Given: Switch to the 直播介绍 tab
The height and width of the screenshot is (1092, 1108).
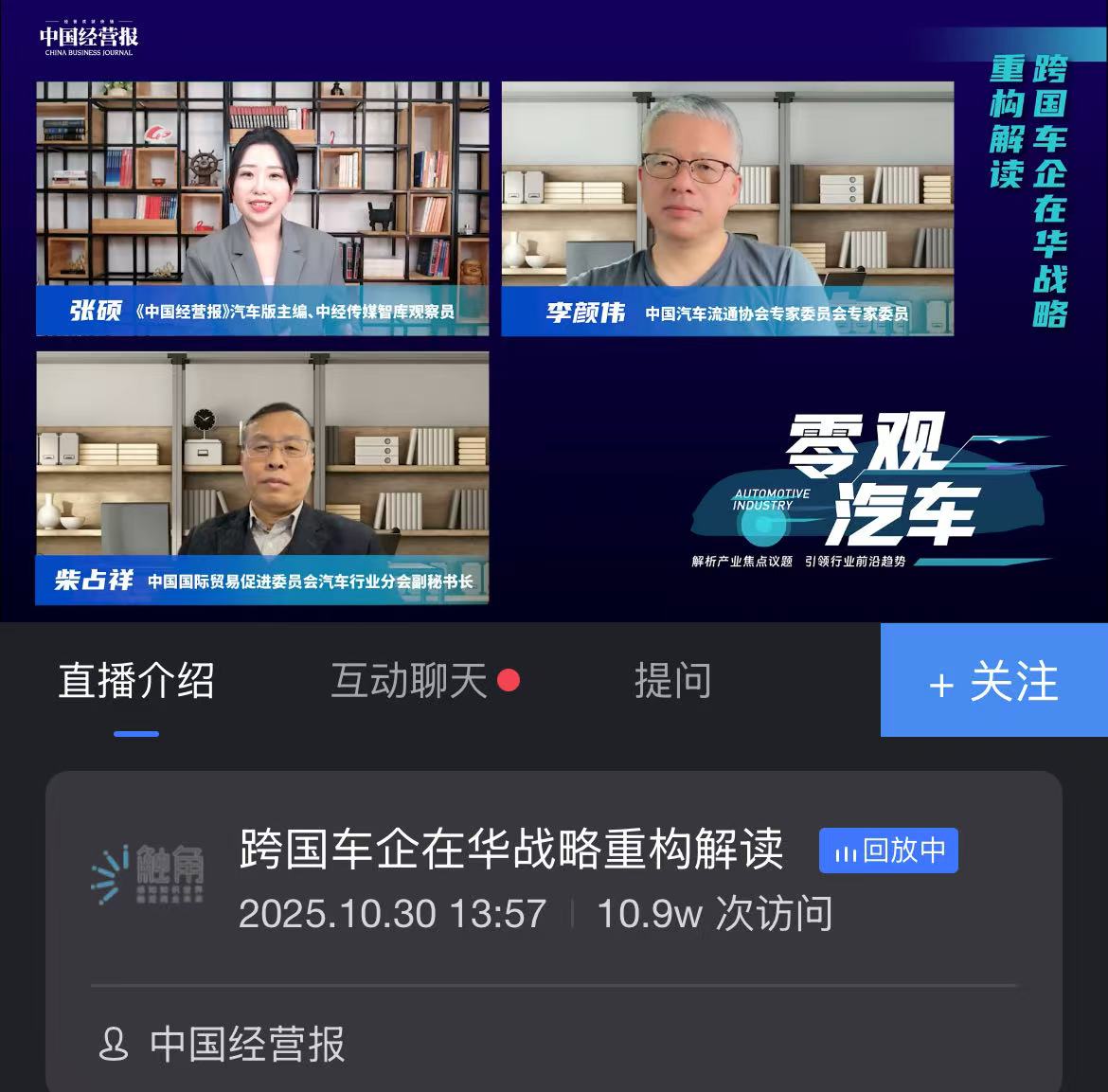Looking at the screenshot, I should tap(136, 681).
